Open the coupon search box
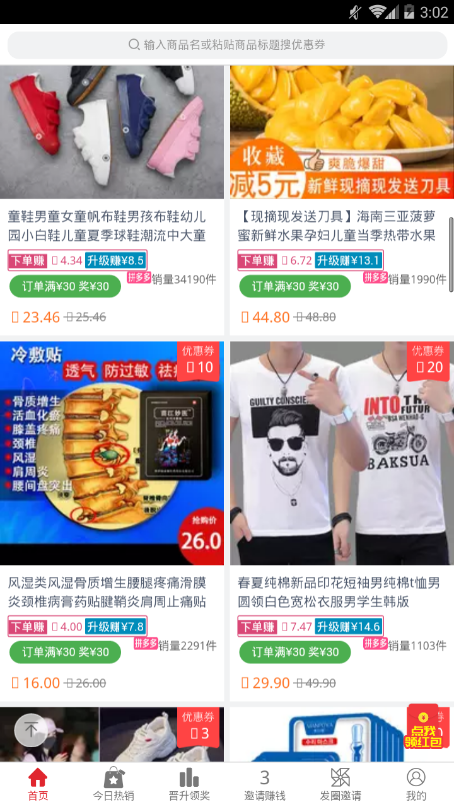The image size is (454, 807). pyautogui.click(x=227, y=45)
